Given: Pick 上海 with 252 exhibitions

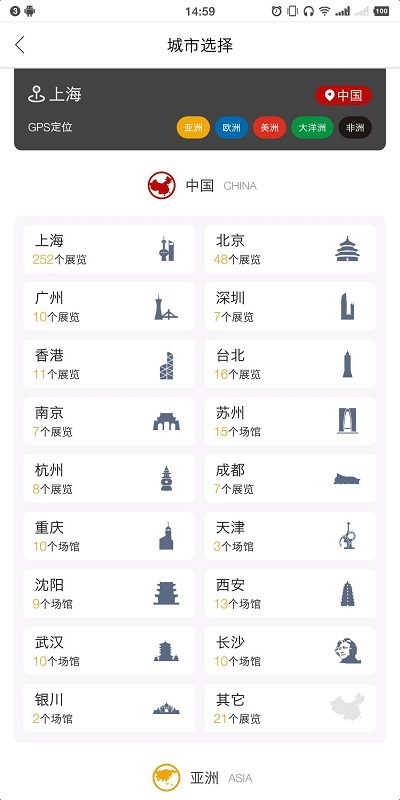Looking at the screenshot, I should point(109,249).
